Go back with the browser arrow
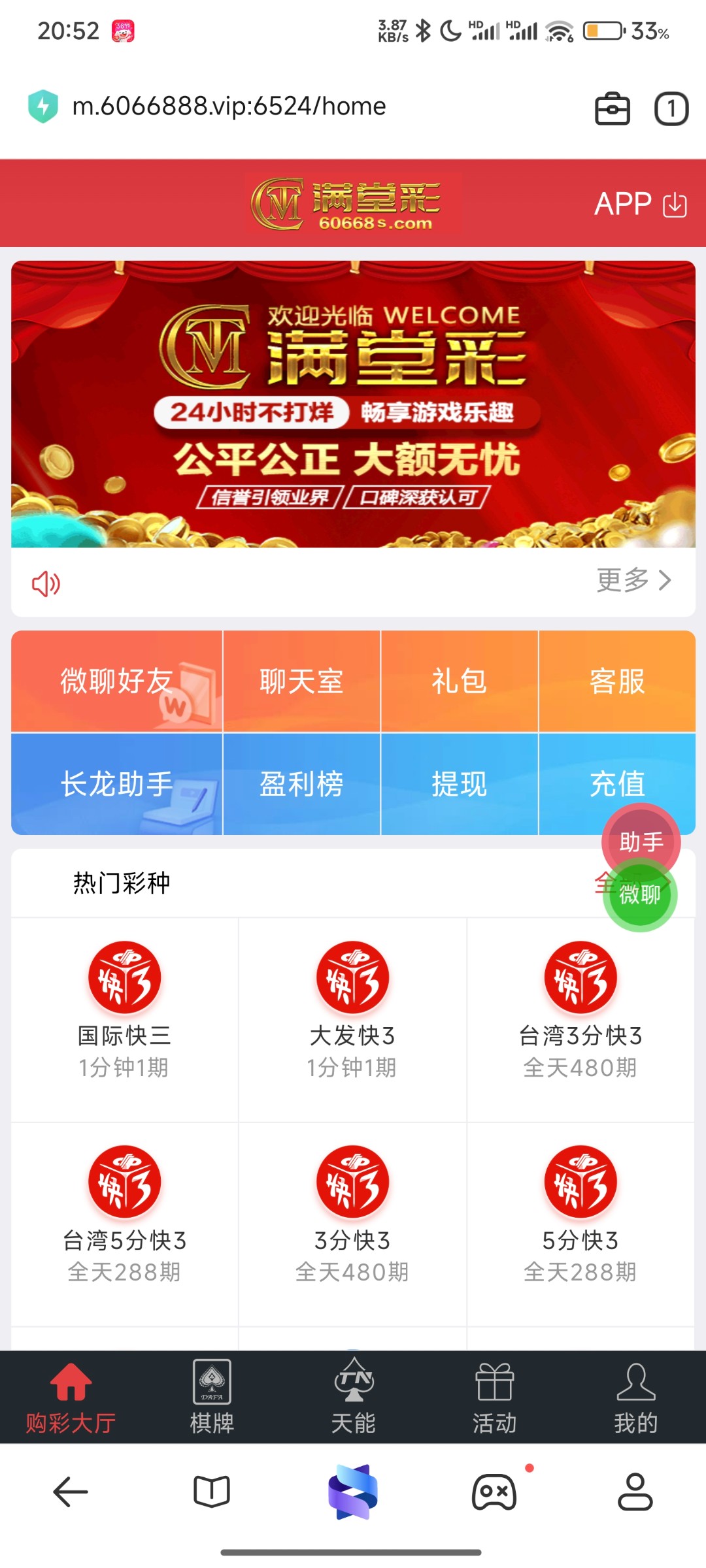The width and height of the screenshot is (706, 1568). click(71, 1492)
